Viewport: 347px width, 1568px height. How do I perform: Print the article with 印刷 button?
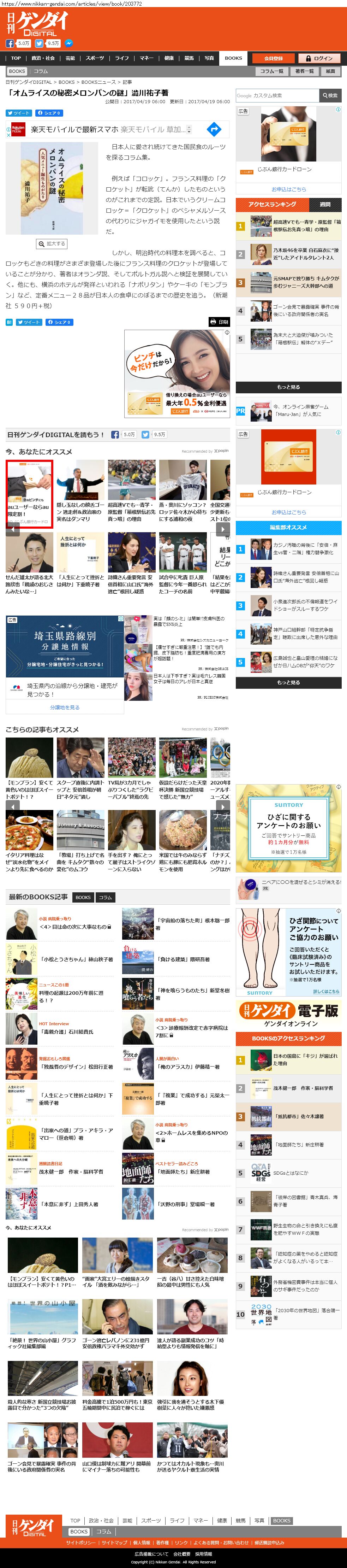click(x=219, y=322)
